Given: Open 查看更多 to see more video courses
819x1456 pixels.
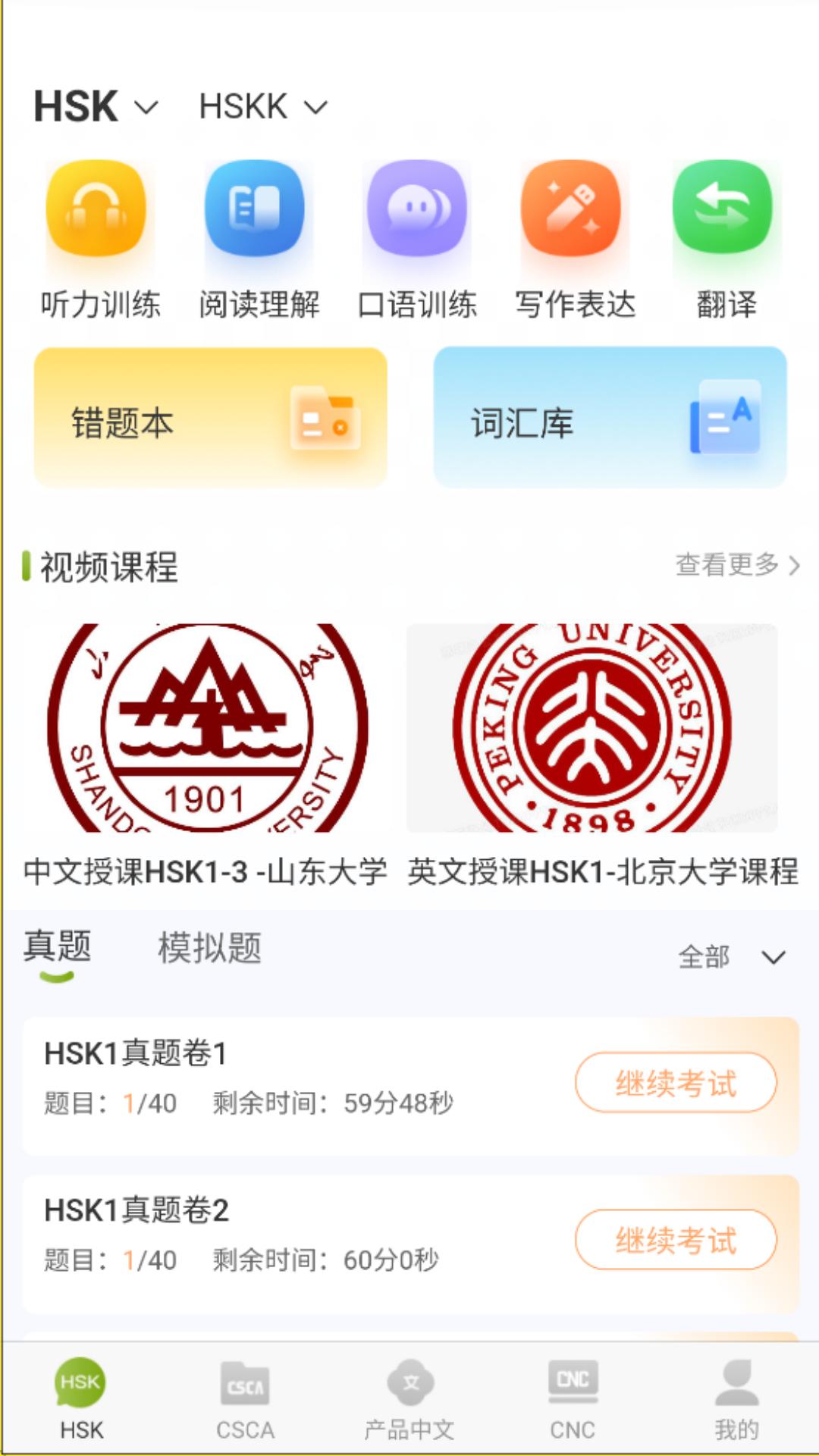Looking at the screenshot, I should coord(732,565).
